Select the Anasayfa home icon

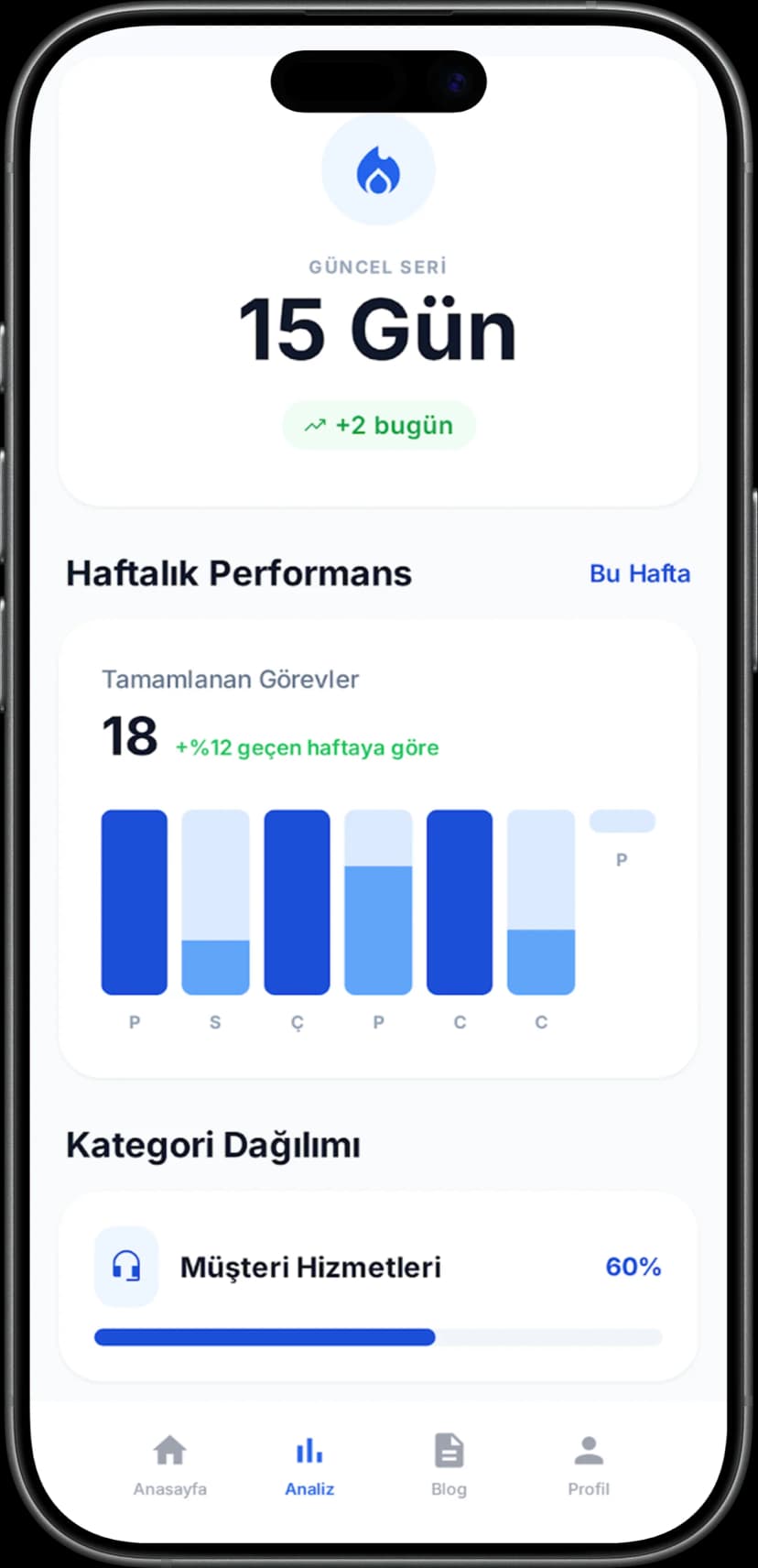[x=169, y=1452]
